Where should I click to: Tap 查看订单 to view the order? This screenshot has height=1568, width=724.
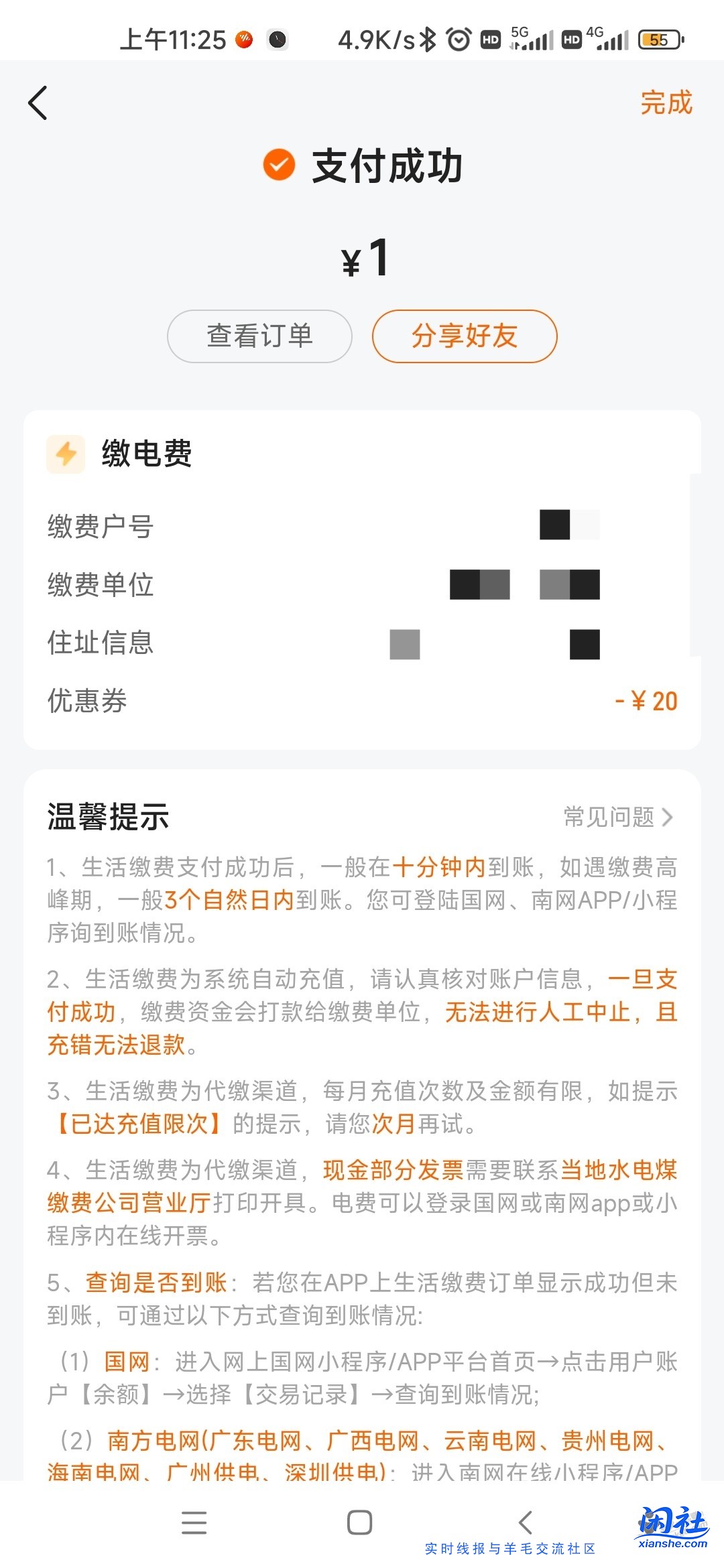coord(259,336)
